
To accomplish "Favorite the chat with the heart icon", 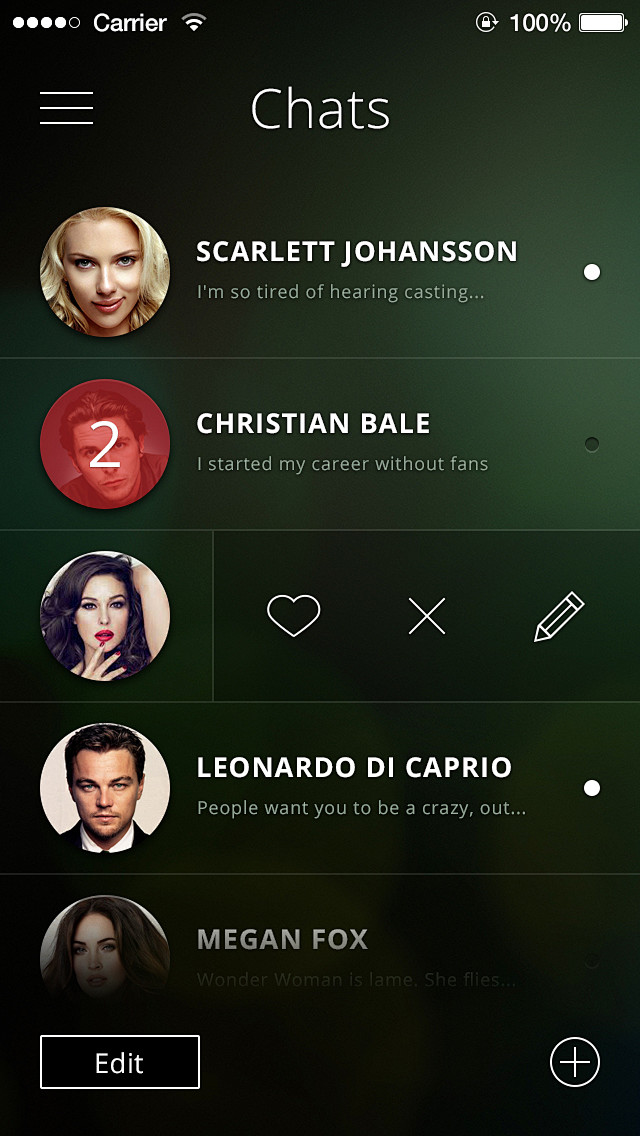I will 294,616.
